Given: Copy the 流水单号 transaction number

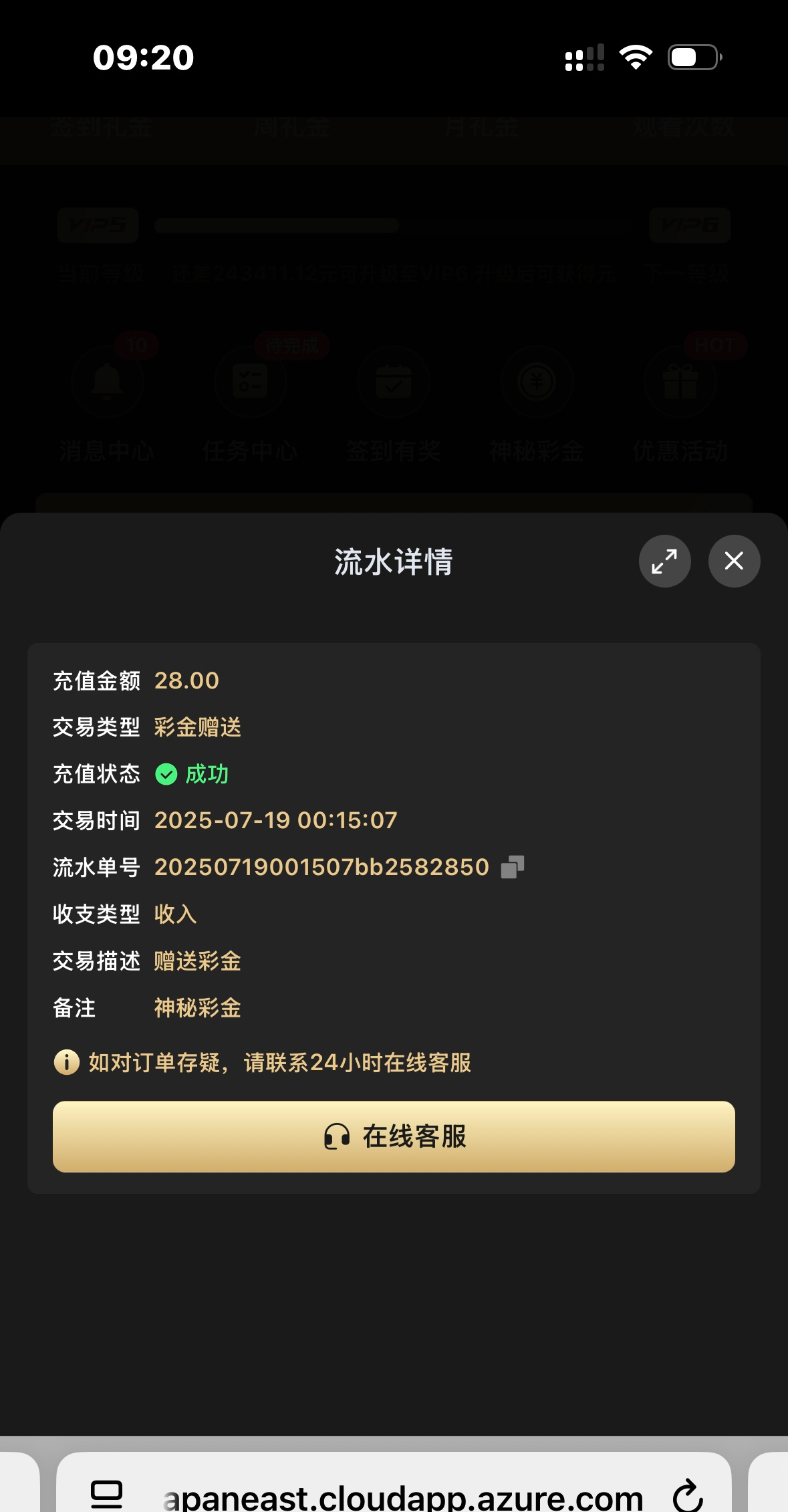Looking at the screenshot, I should tap(513, 867).
